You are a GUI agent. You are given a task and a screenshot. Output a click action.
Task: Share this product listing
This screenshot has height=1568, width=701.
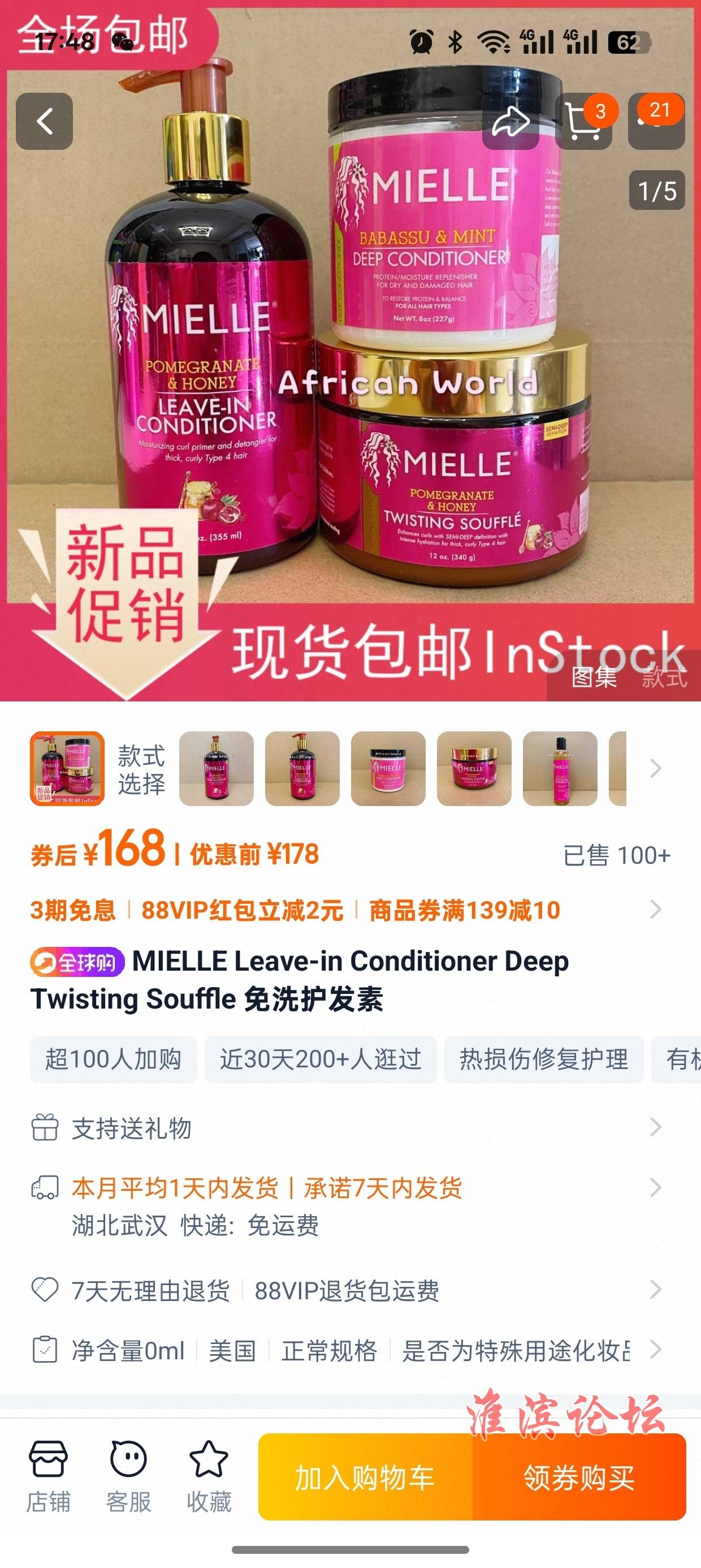(510, 121)
